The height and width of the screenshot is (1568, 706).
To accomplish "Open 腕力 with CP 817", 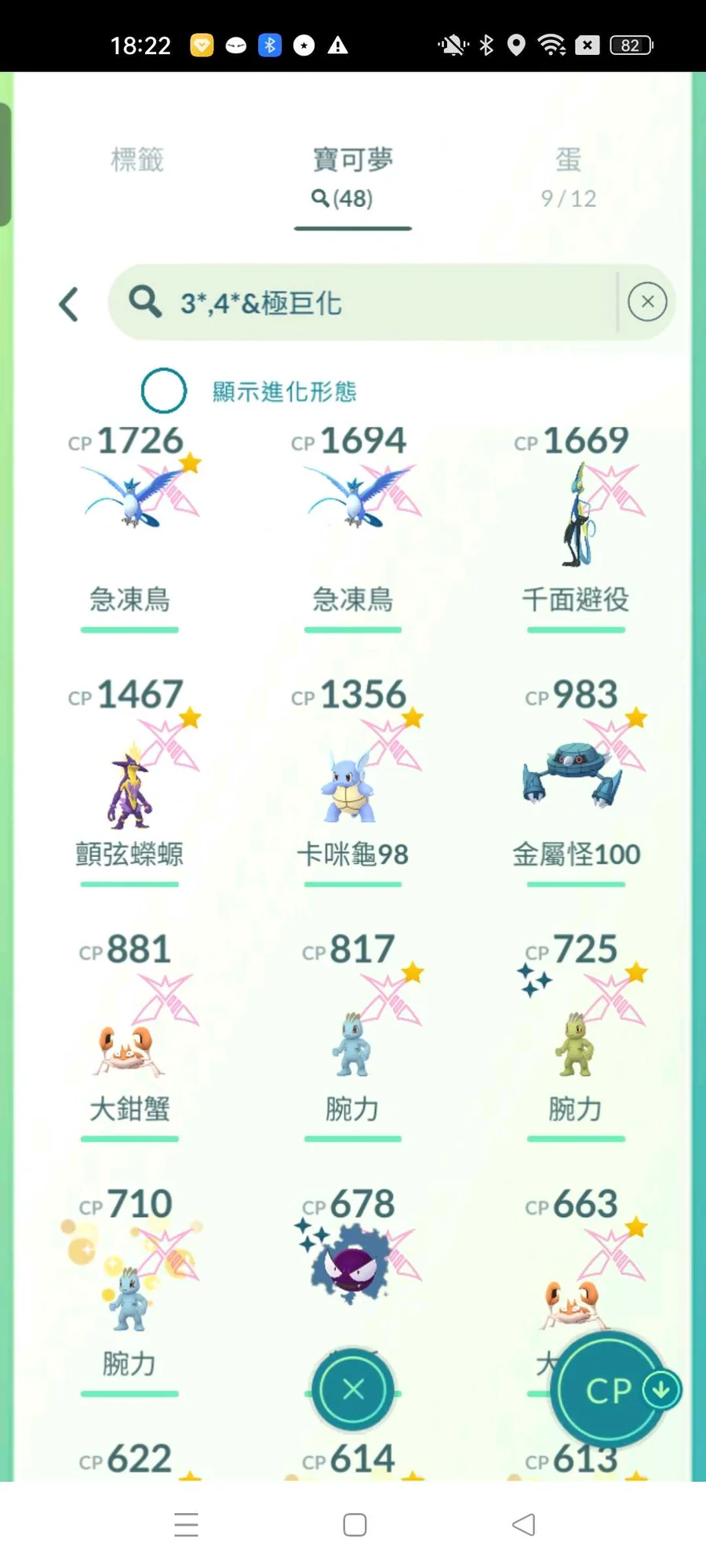I will pos(353,1035).
